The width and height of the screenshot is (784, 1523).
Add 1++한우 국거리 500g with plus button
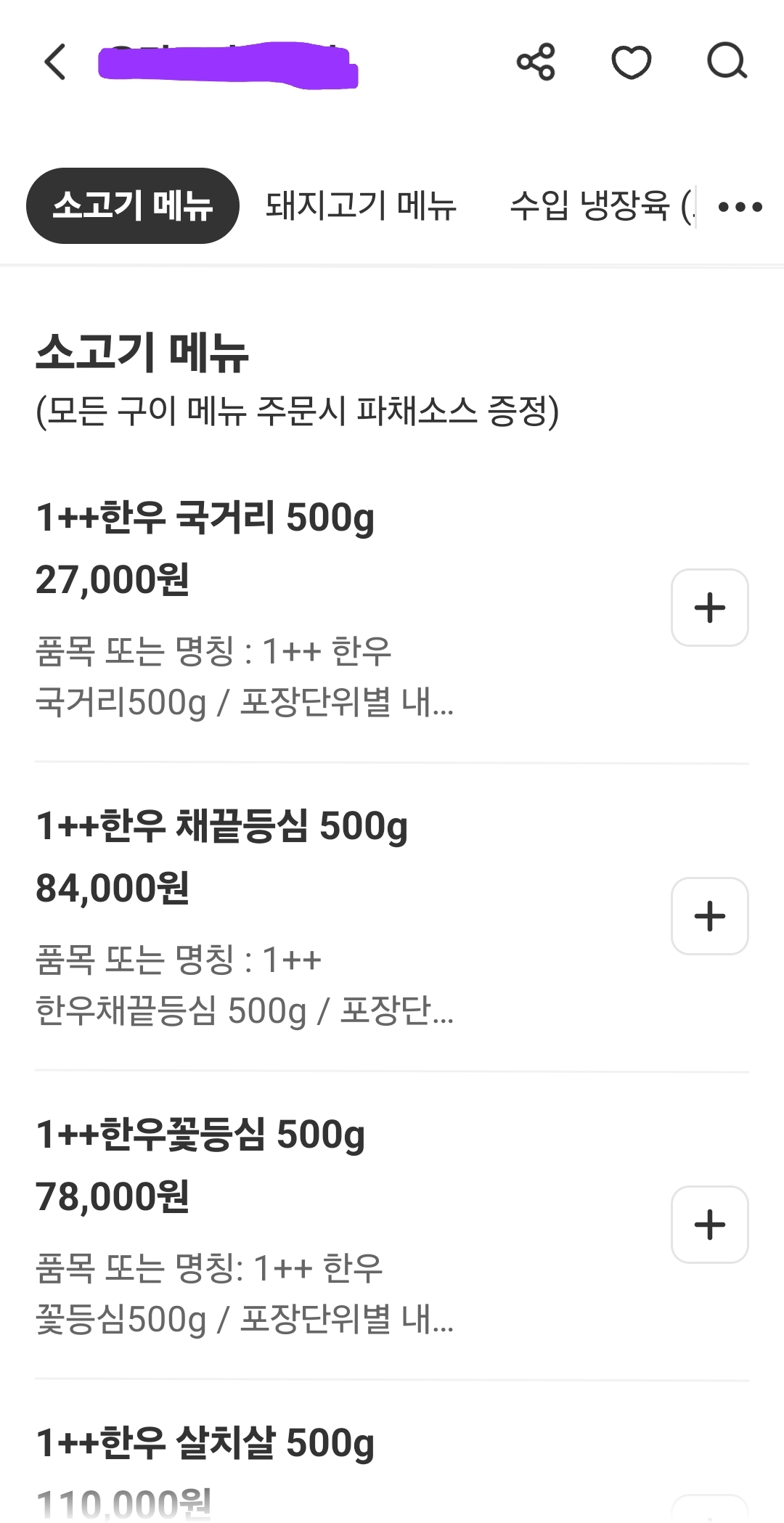click(x=709, y=608)
